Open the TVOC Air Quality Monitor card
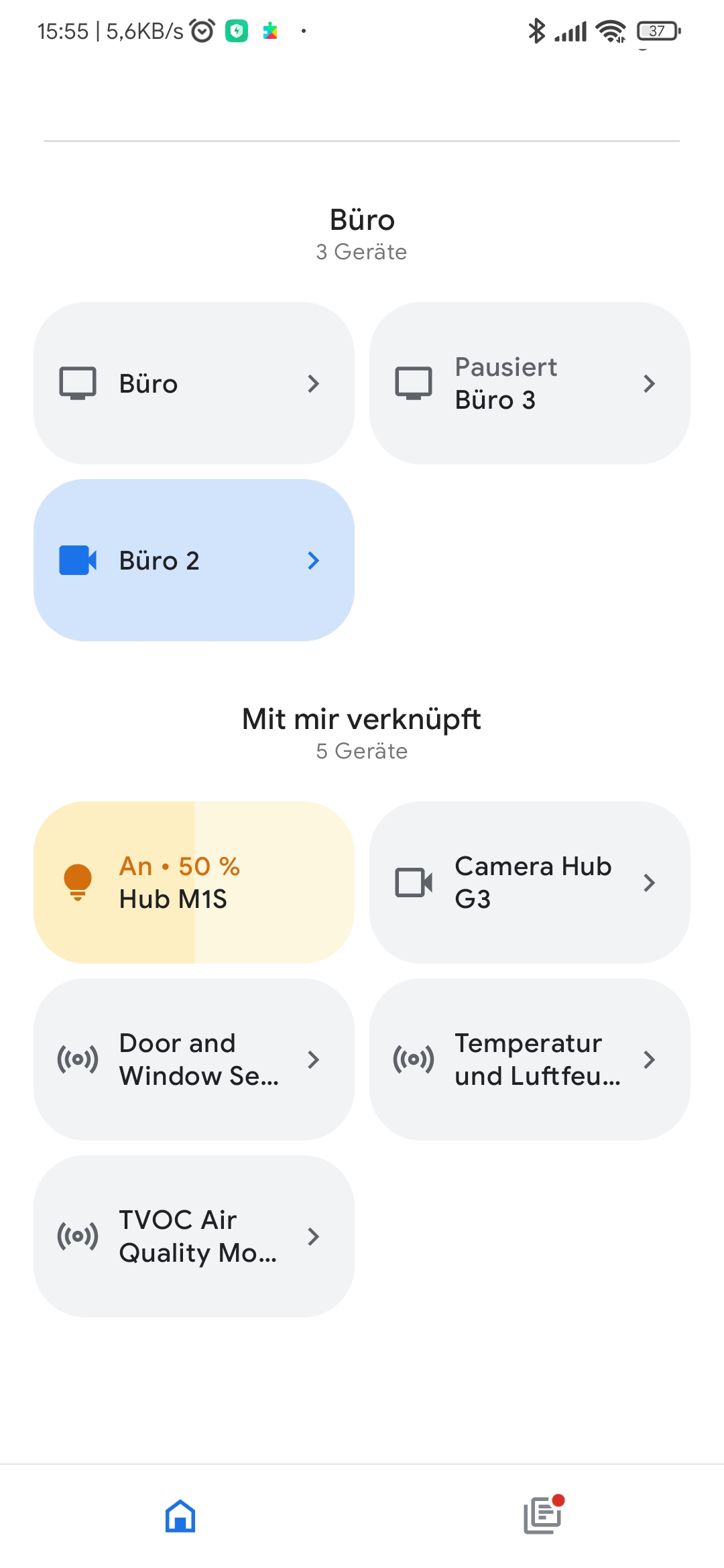The width and height of the screenshot is (724, 1568). point(194,1236)
